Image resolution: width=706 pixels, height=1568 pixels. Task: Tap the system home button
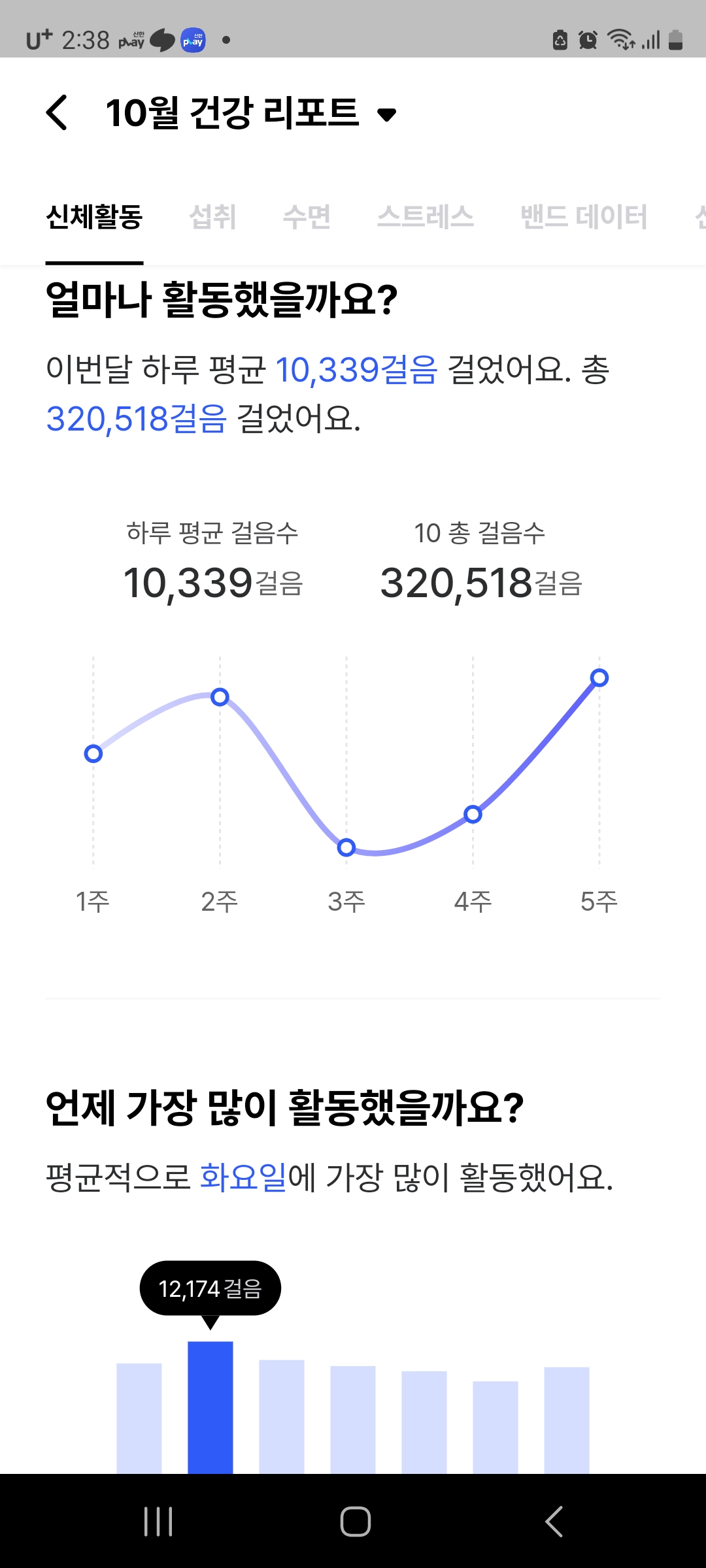(355, 1522)
